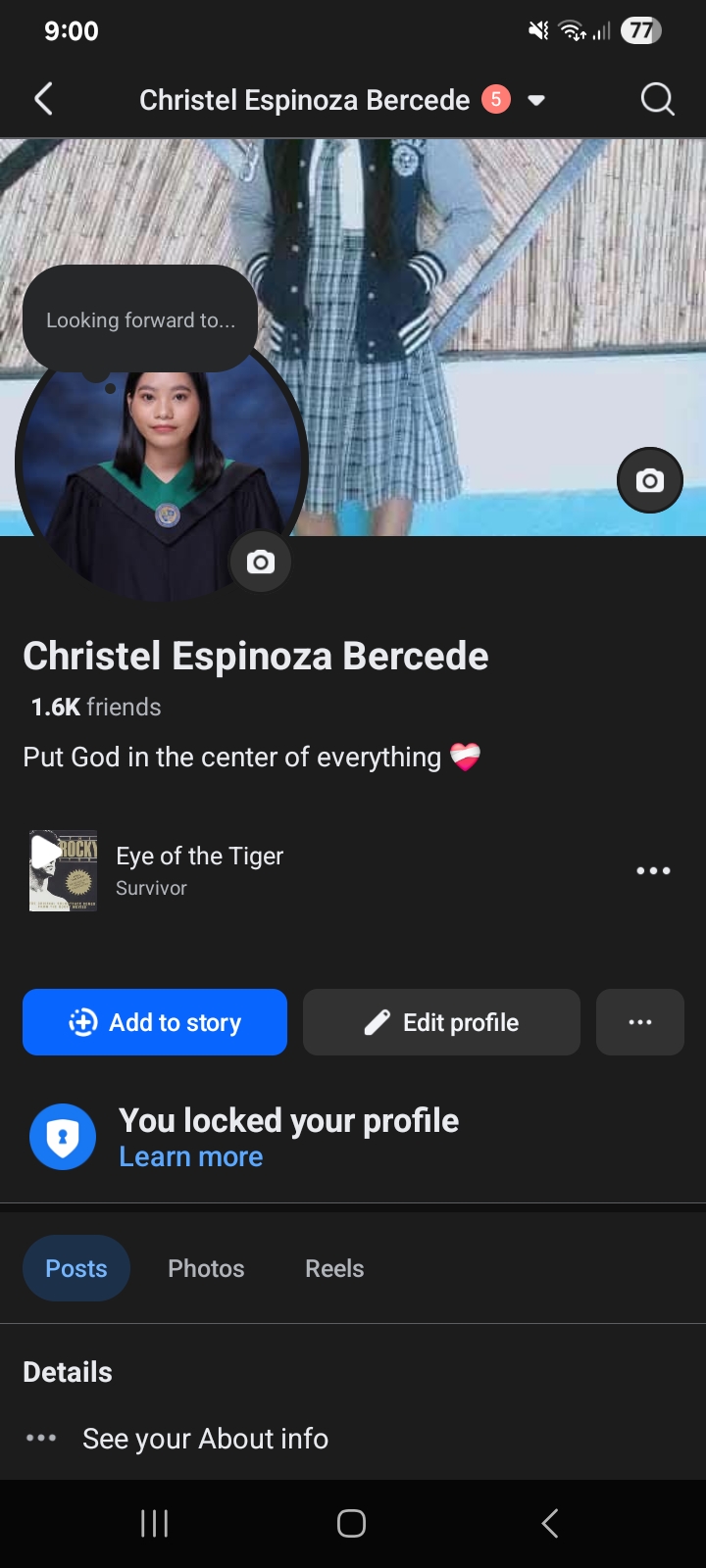This screenshot has height=1568, width=706.
Task: Switch to the Reels tab
Action: pos(334,1268)
